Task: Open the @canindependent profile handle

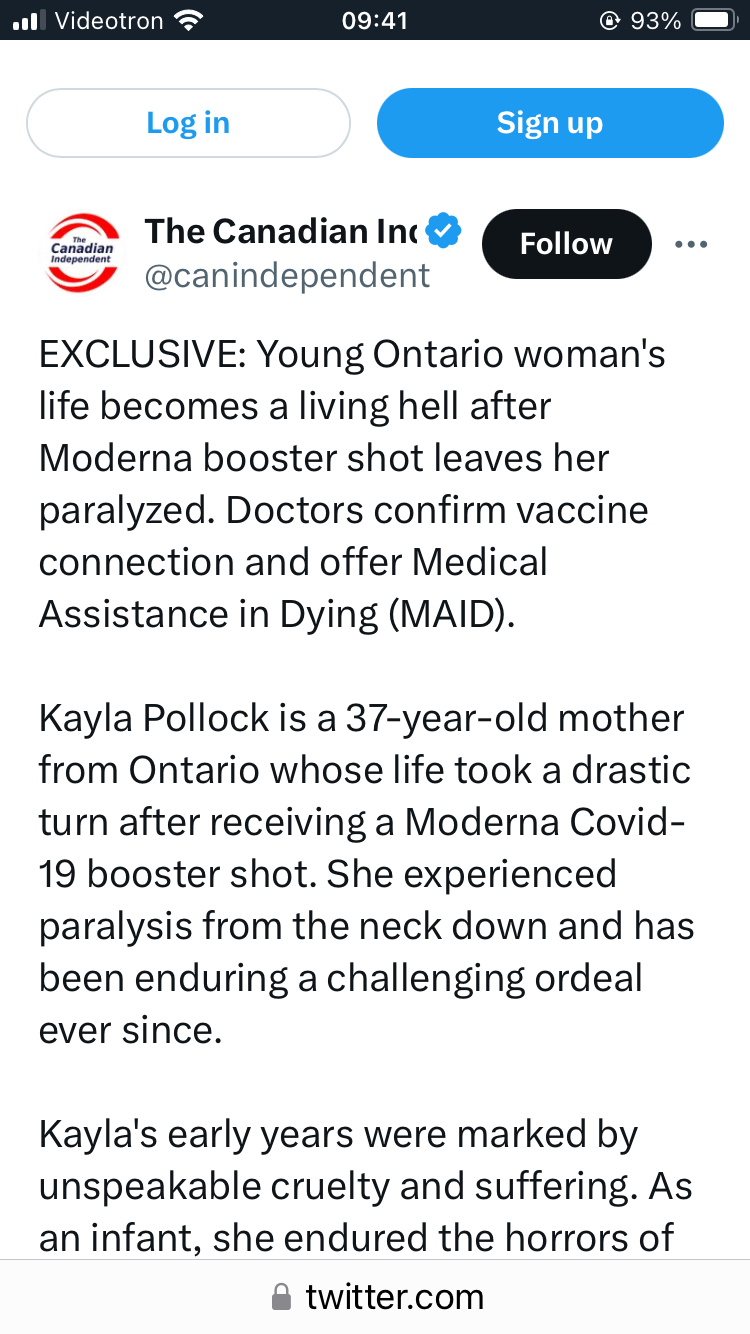Action: point(288,275)
